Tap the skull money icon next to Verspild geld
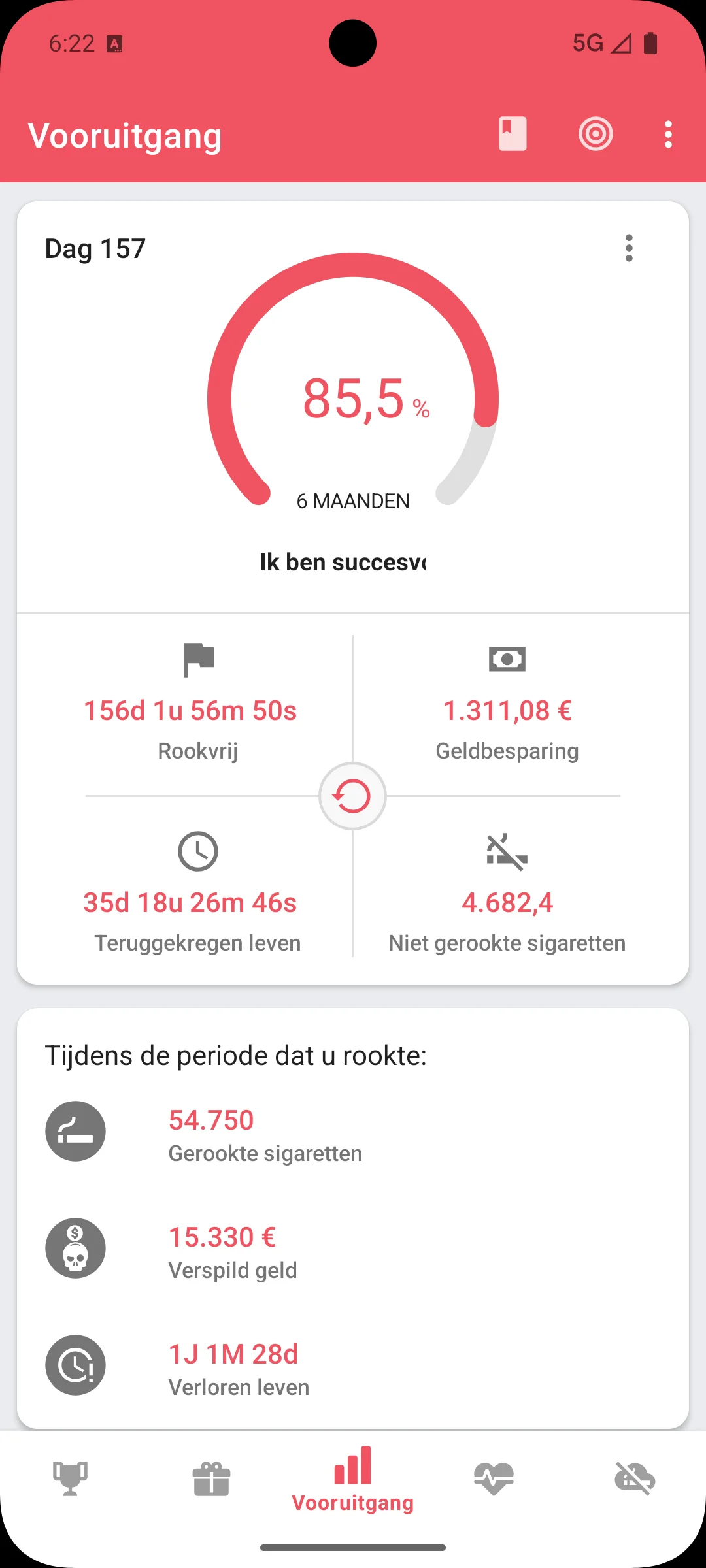The image size is (706, 1568). tap(75, 1248)
